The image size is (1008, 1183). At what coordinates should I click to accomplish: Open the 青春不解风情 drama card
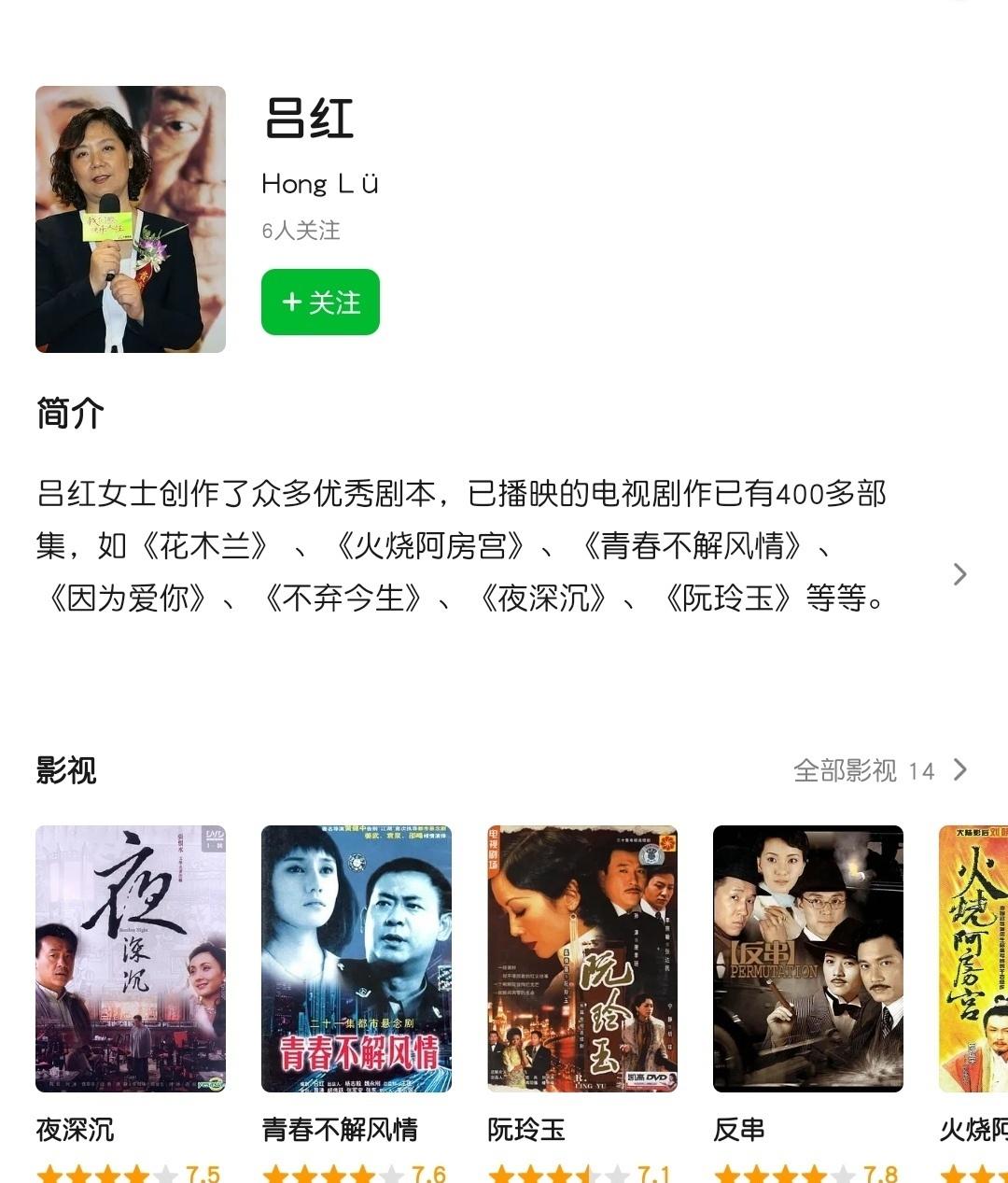coord(357,959)
